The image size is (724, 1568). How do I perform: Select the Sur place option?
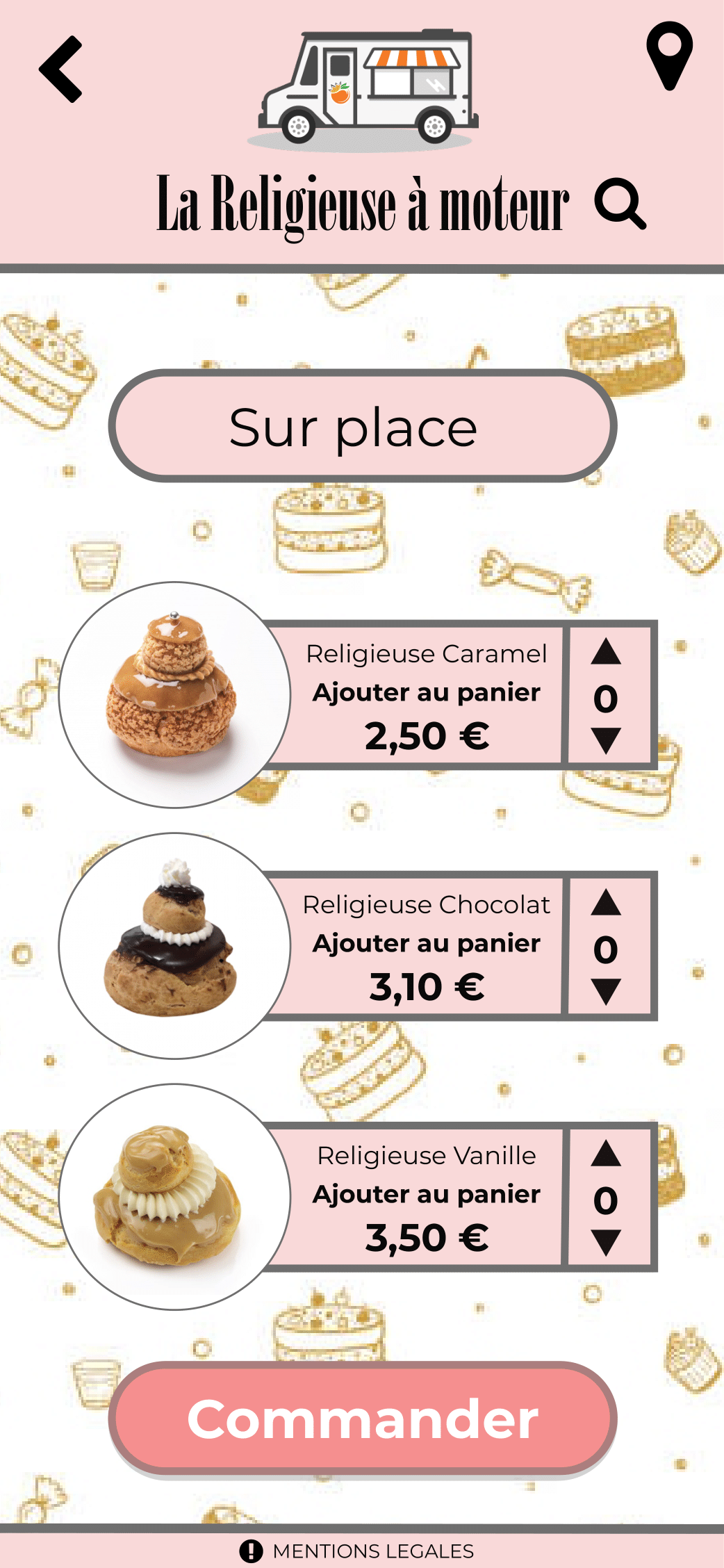[x=362, y=426]
